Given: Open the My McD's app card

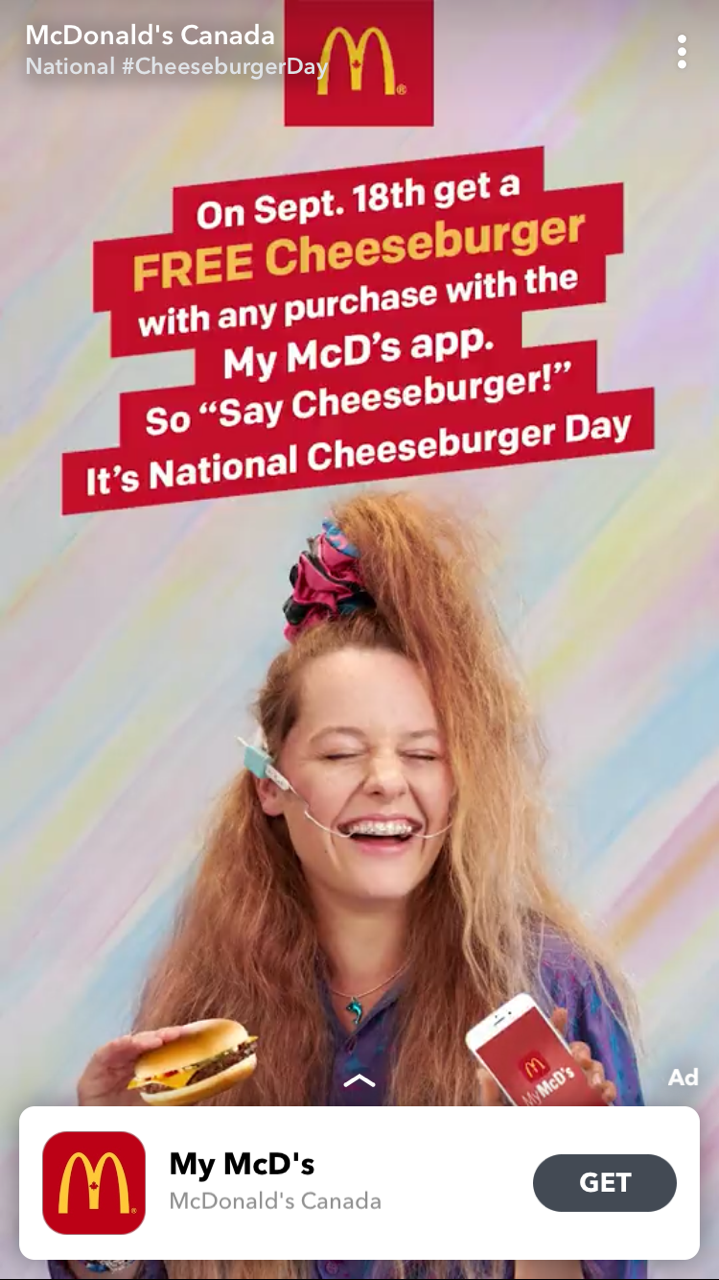Looking at the screenshot, I should point(300,1182).
